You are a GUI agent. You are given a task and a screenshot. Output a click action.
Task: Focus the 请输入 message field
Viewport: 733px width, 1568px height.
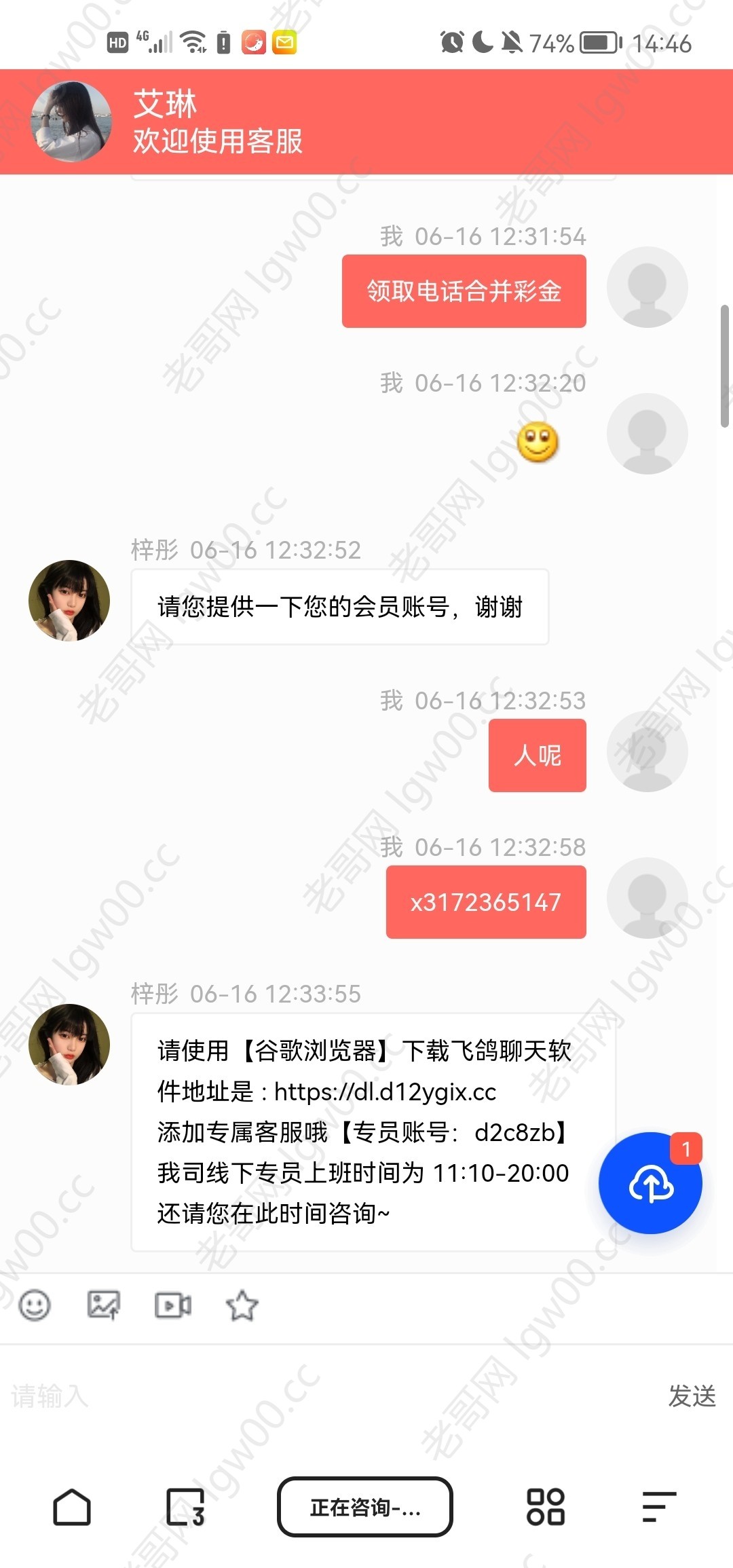point(326,1397)
